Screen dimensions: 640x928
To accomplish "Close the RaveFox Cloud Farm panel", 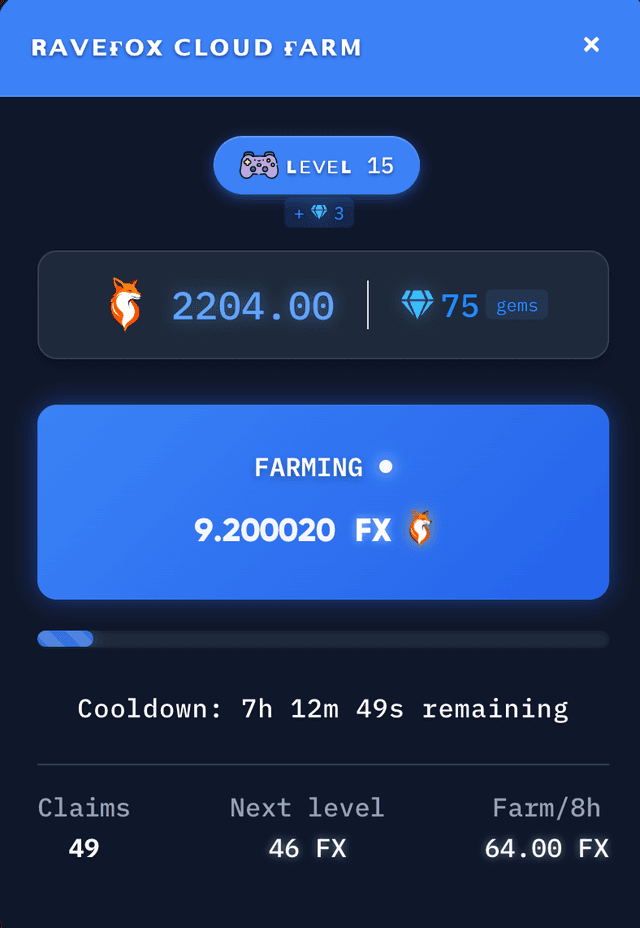I will 591,45.
